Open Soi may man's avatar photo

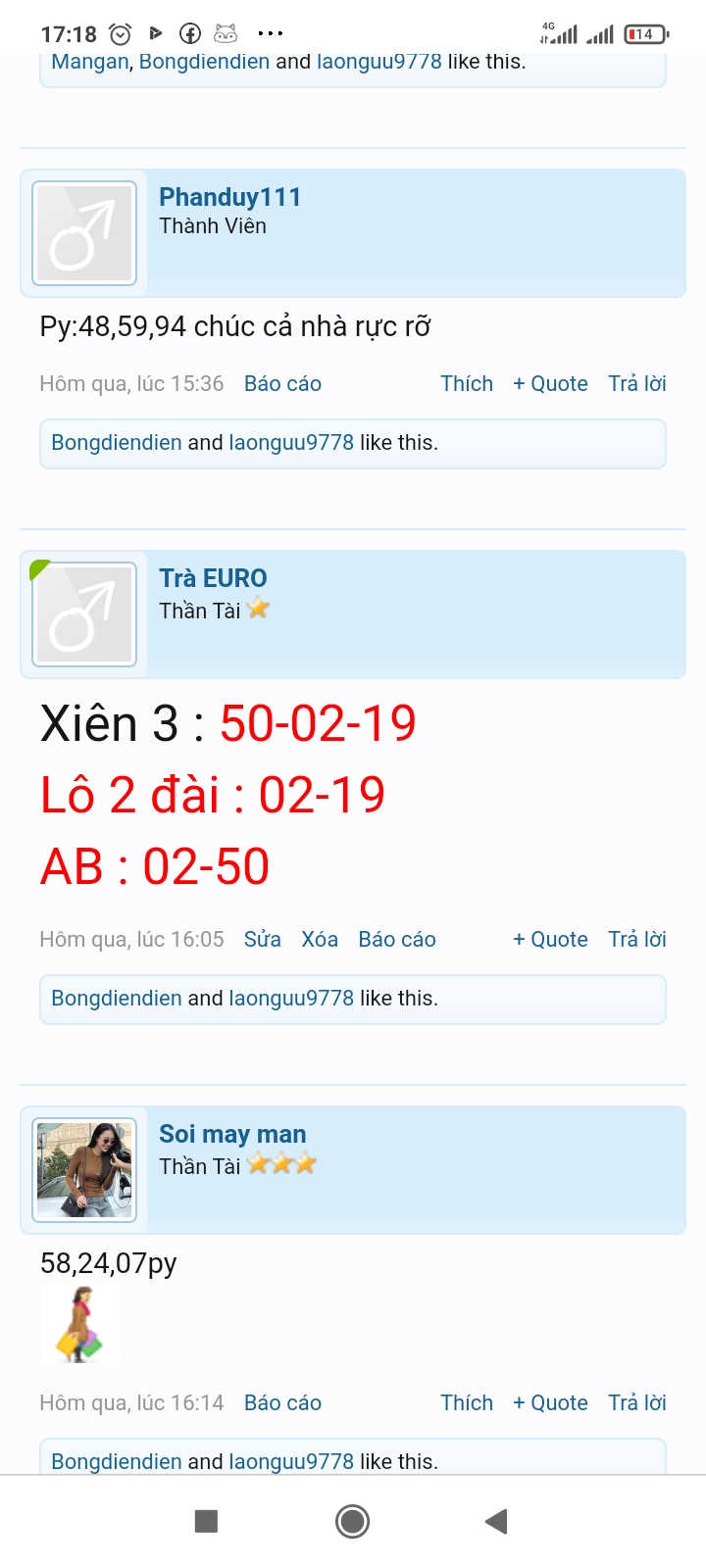(x=84, y=1170)
